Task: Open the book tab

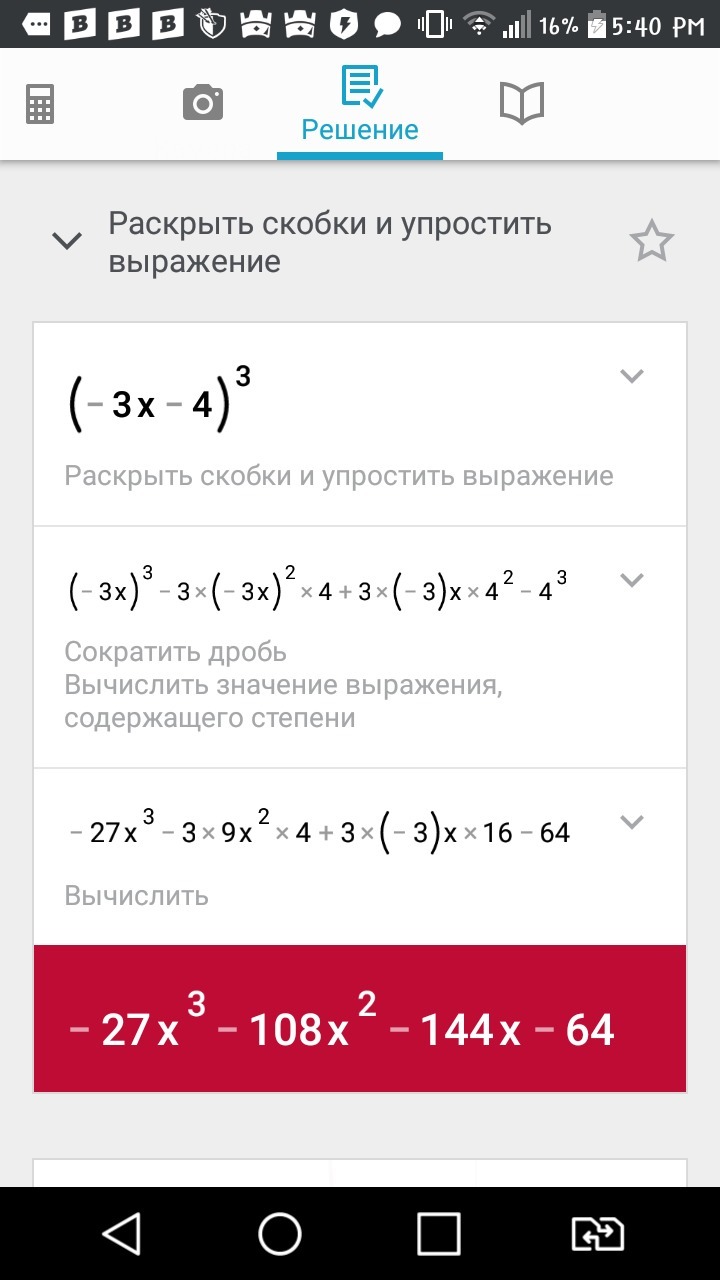Action: [521, 103]
